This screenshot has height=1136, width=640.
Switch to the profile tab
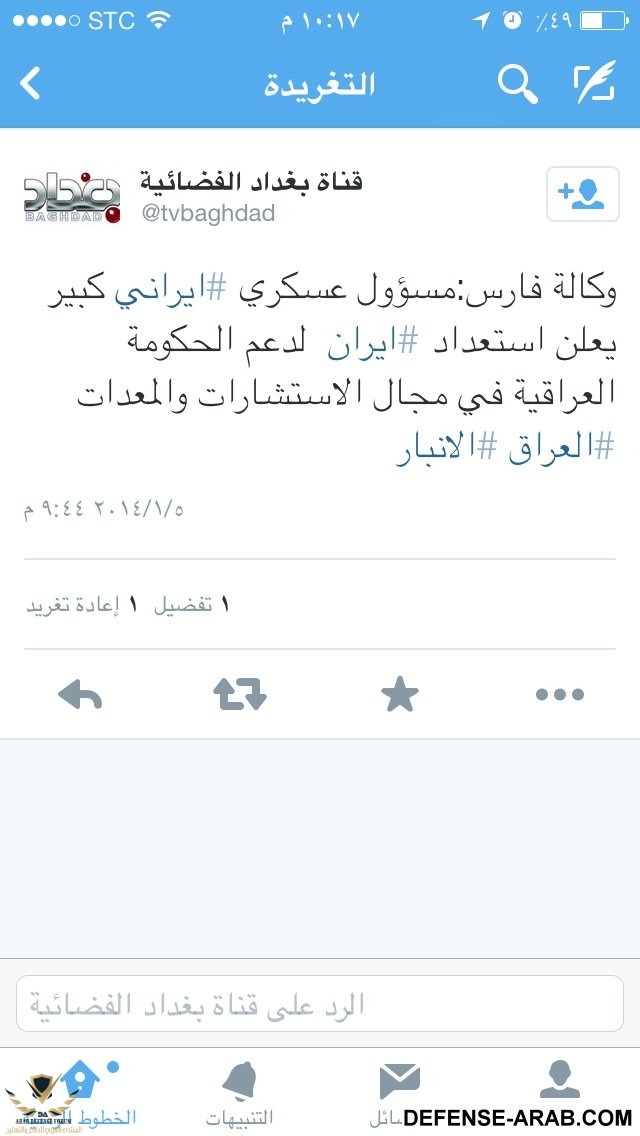point(559,1085)
